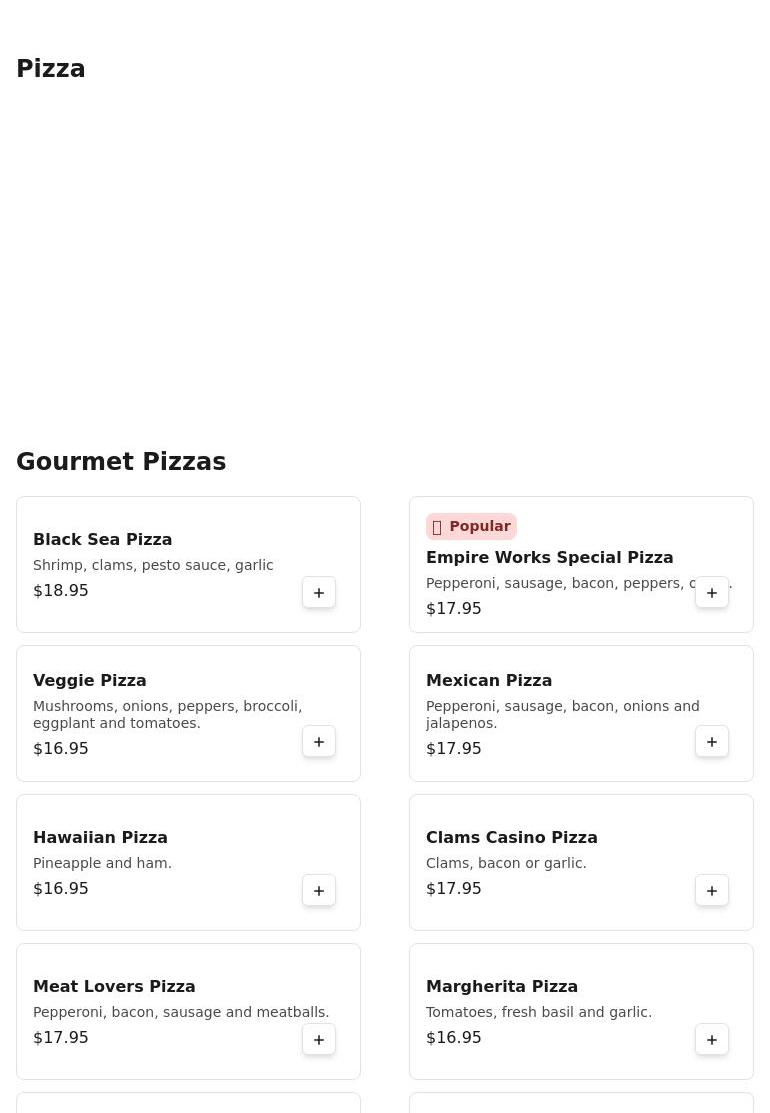Image resolution: width=770 pixels, height=1113 pixels.
Task: Tap the plus button for Veggie Pizza
Action: [x=319, y=742]
